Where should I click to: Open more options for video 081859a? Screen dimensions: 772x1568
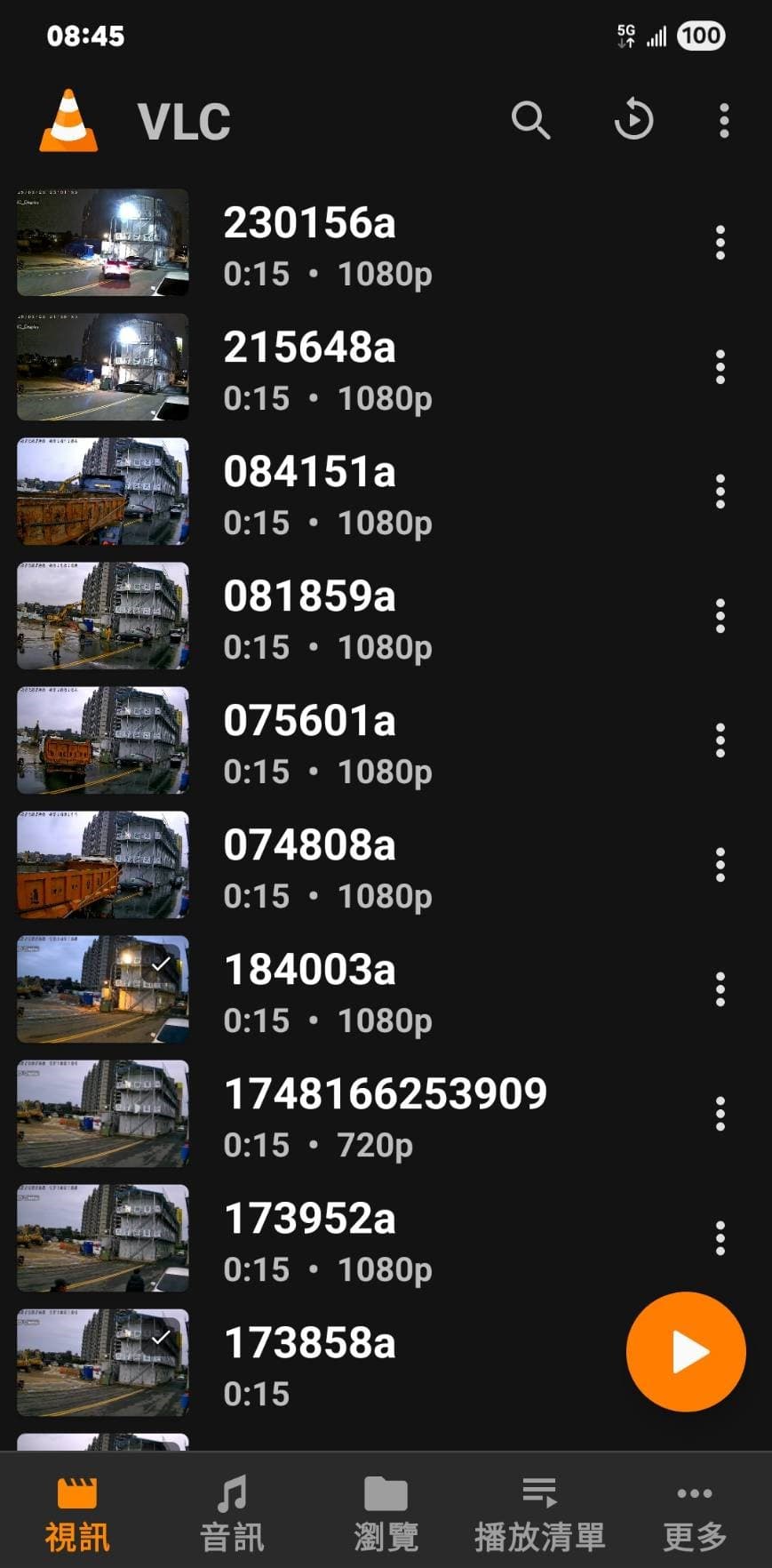point(720,616)
